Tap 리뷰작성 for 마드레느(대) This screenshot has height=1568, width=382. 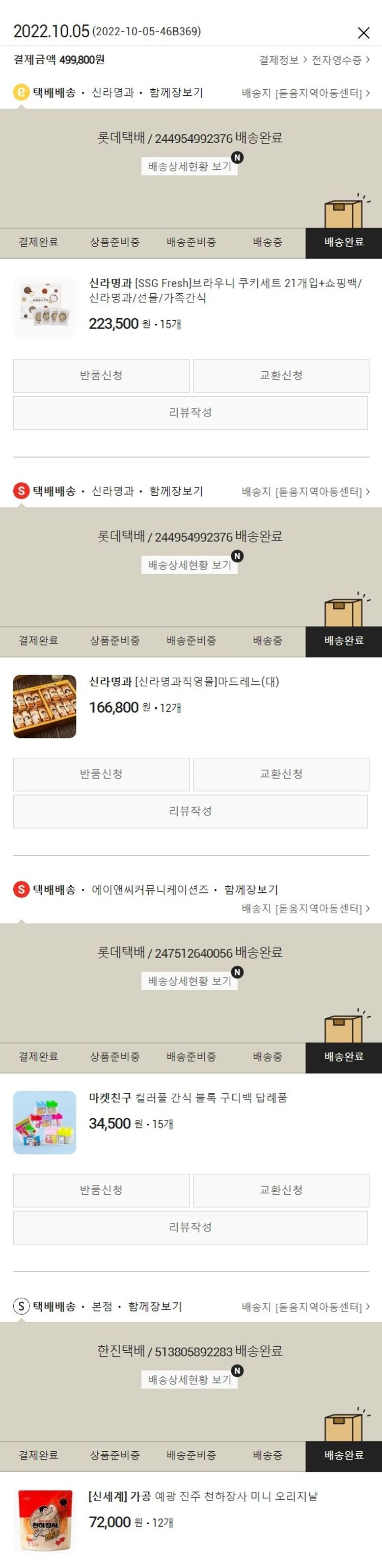pos(190,811)
